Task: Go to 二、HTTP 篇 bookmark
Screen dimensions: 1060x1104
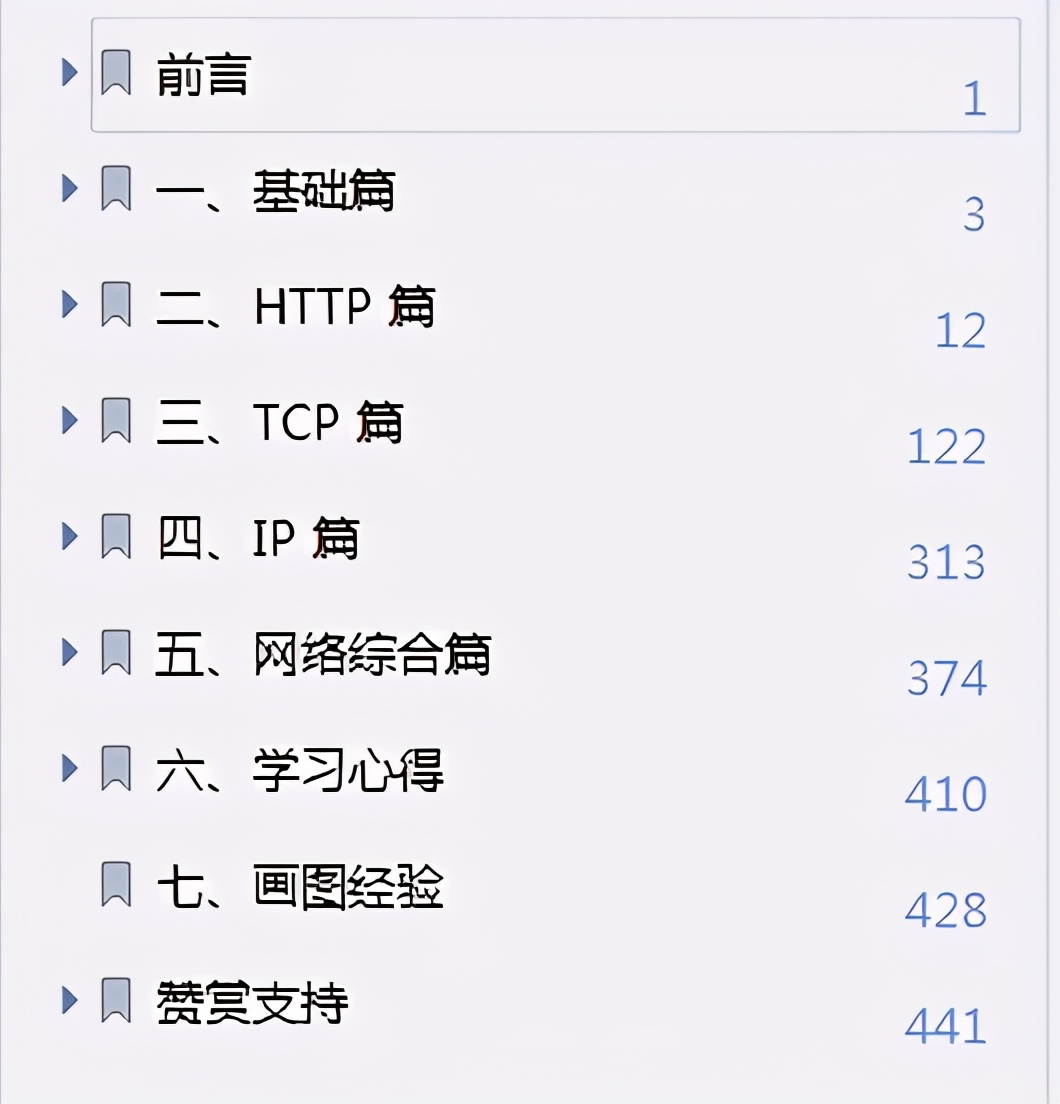Action: click(295, 306)
